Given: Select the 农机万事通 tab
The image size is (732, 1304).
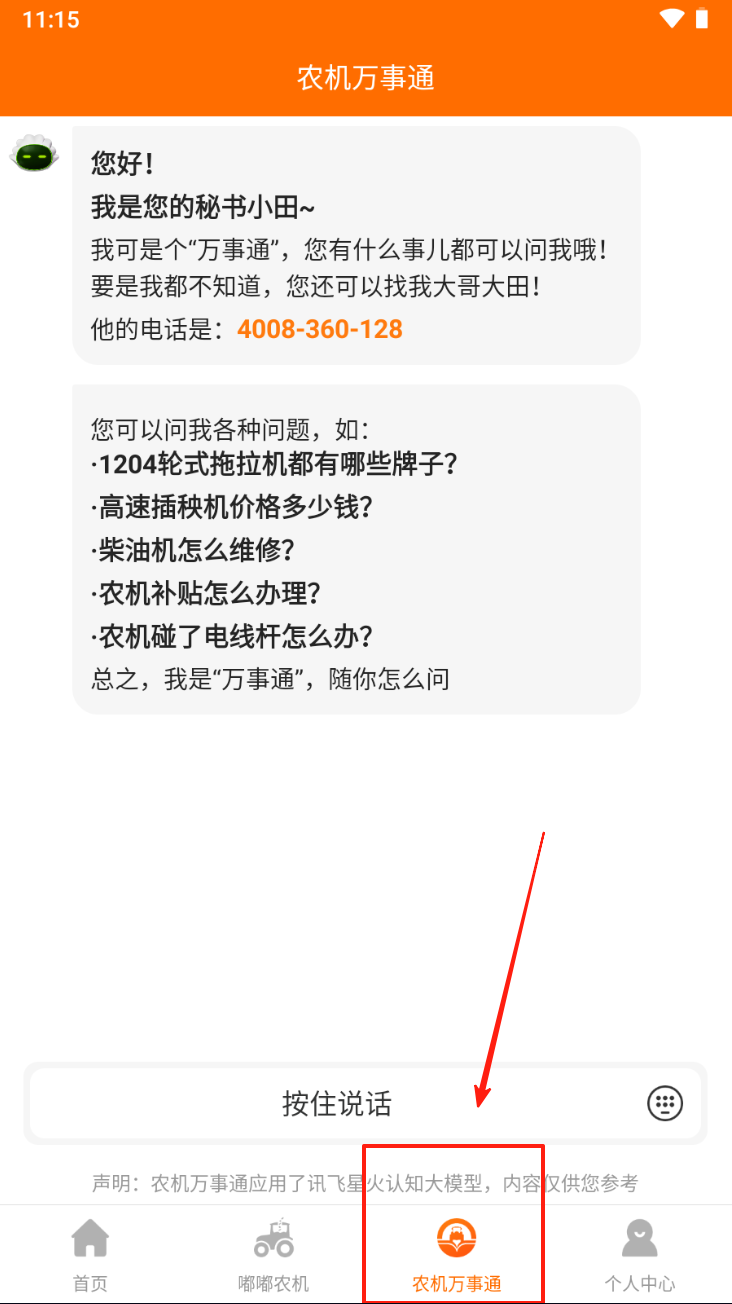Looking at the screenshot, I should click(456, 1255).
